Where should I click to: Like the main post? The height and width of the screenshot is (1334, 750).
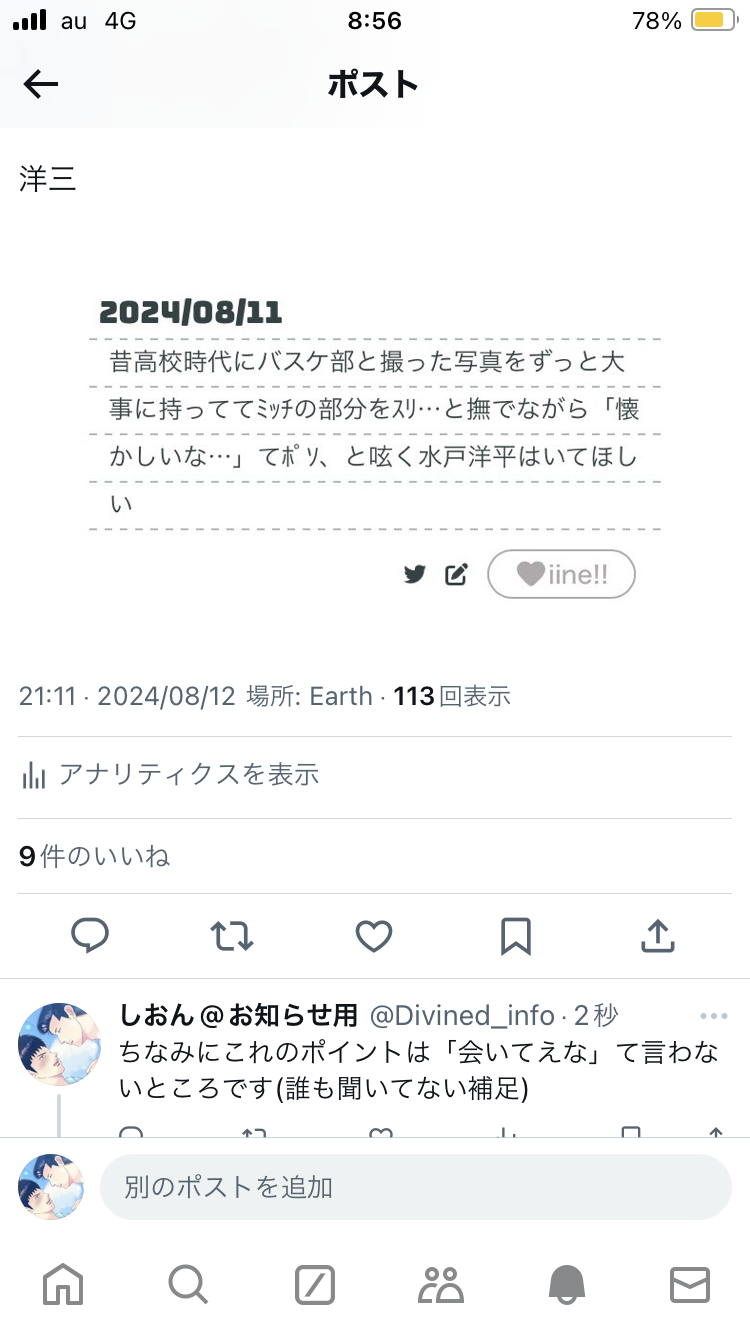pyautogui.click(x=374, y=936)
